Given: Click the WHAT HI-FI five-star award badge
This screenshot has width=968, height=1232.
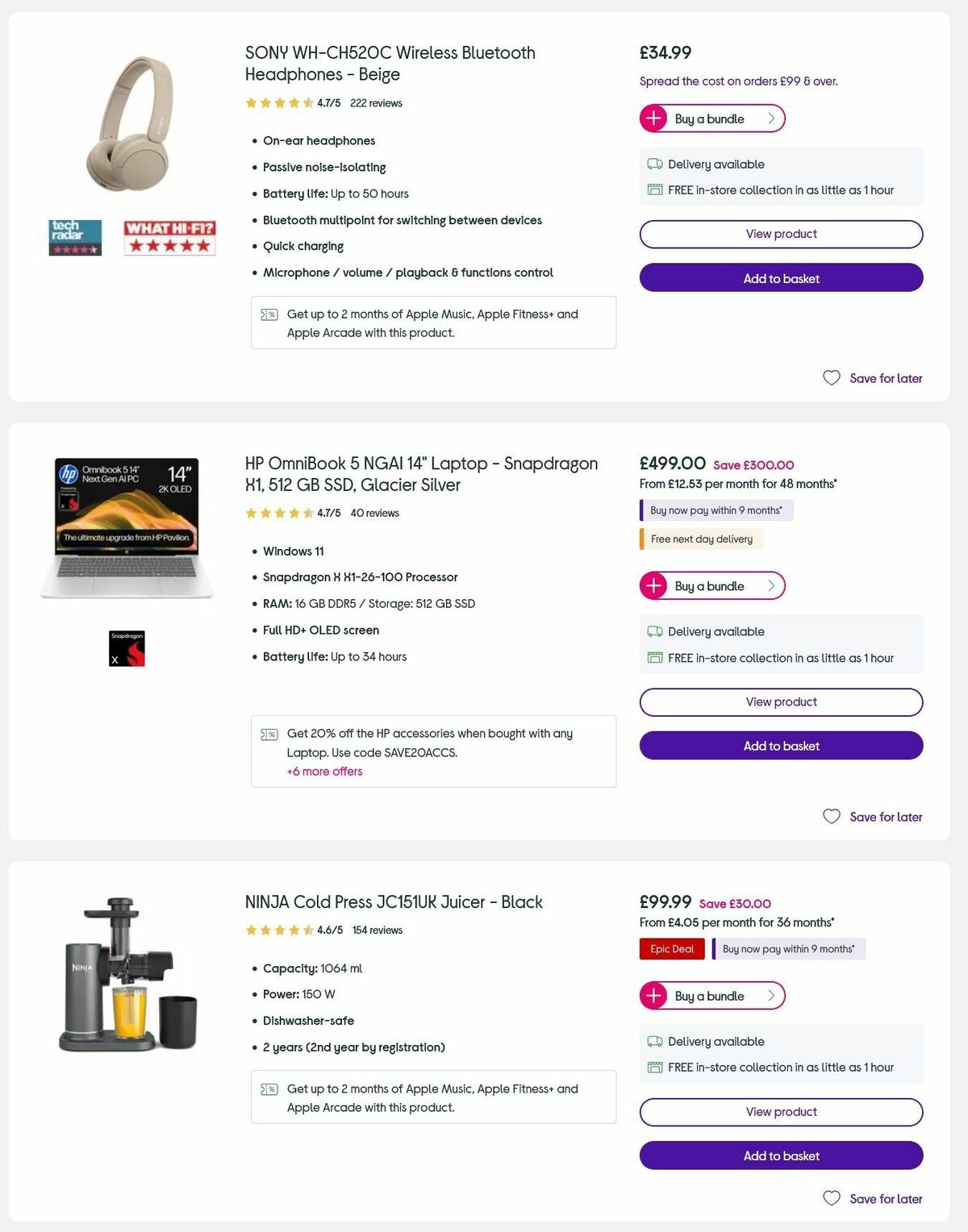Looking at the screenshot, I should click(x=169, y=237).
